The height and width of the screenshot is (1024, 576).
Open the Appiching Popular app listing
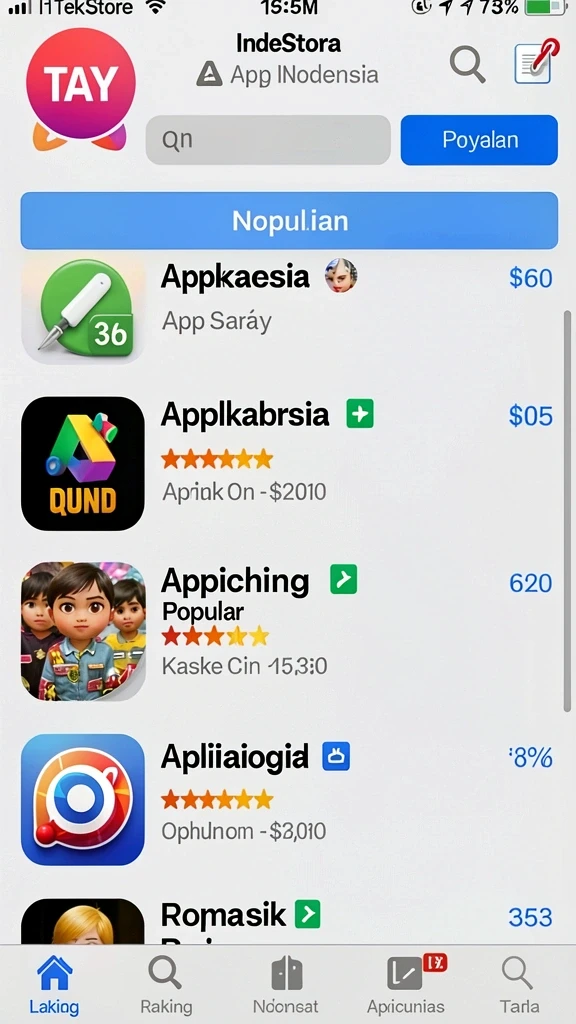tap(288, 630)
